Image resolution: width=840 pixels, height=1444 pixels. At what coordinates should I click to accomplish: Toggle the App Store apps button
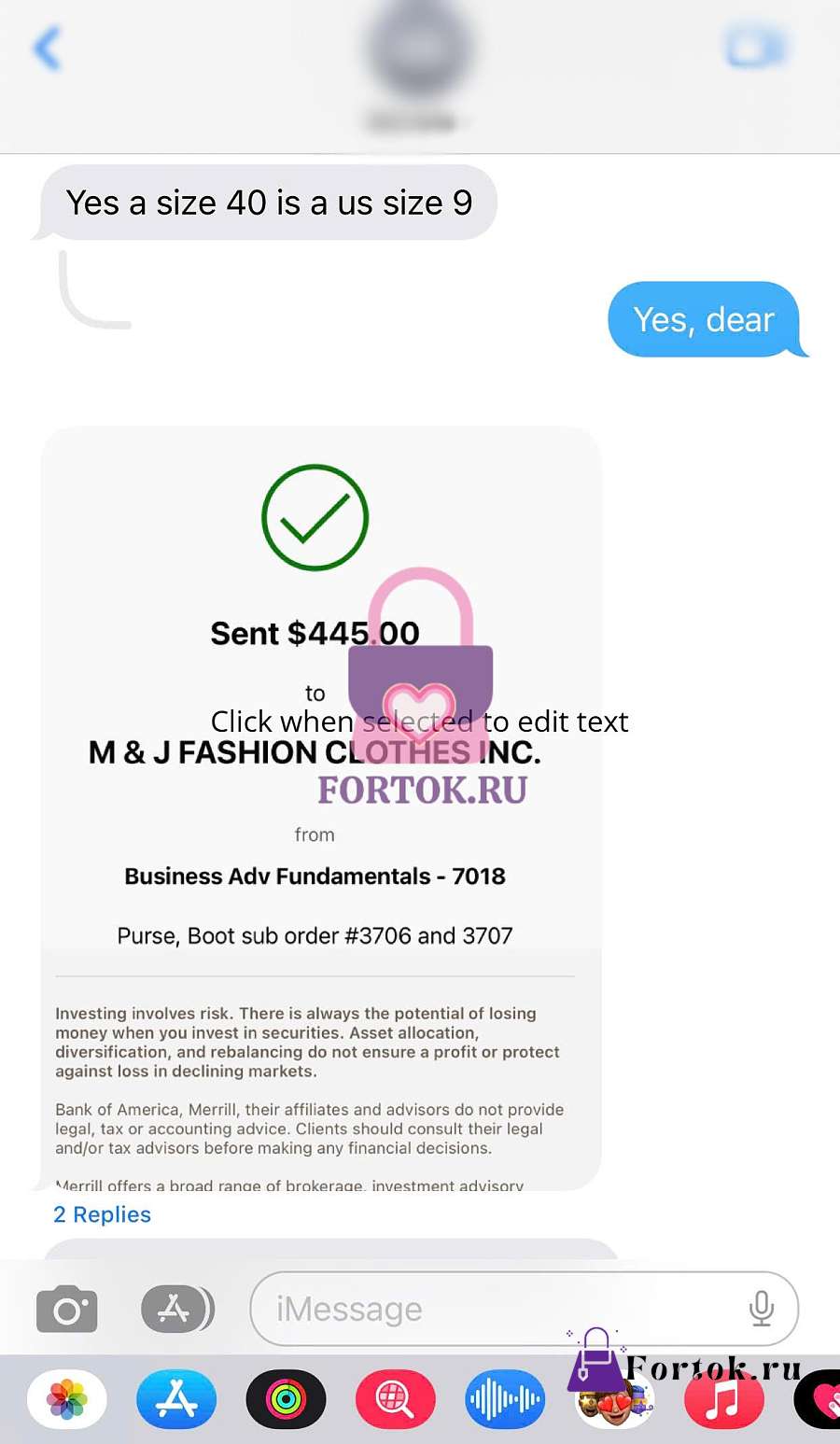177,1309
